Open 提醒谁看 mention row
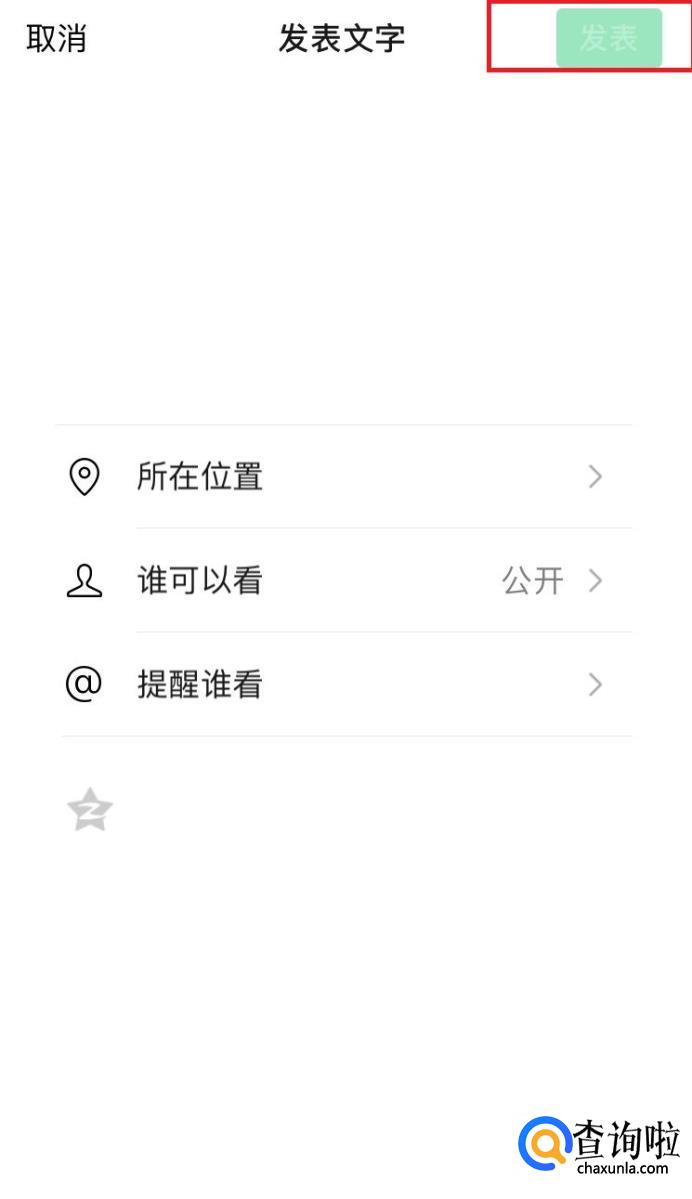 coord(345,685)
